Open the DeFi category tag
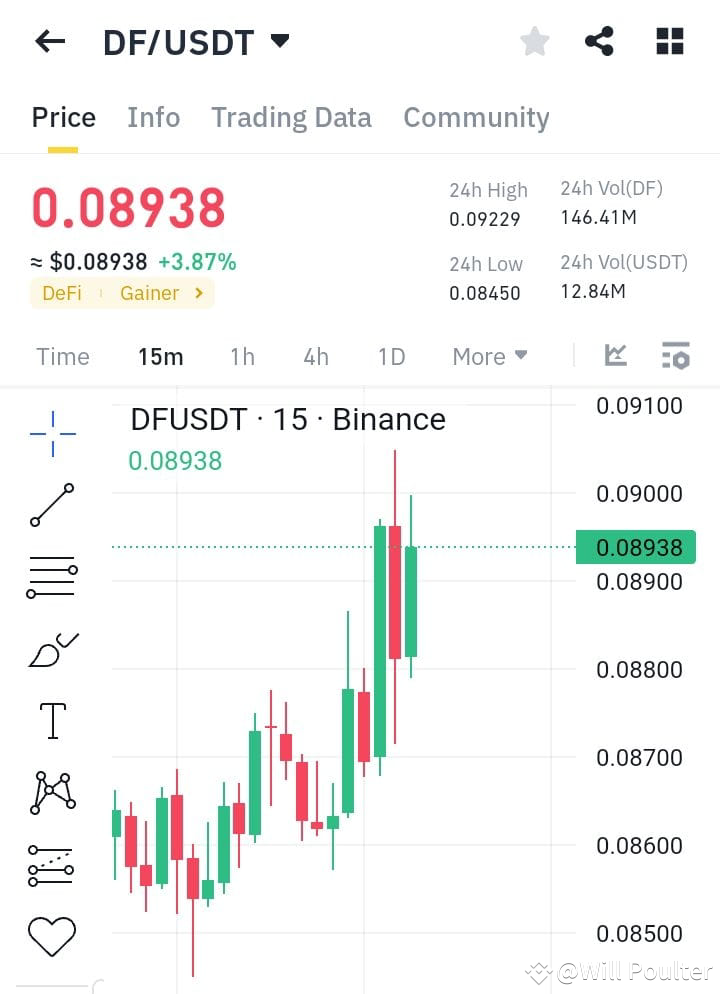 62,294
